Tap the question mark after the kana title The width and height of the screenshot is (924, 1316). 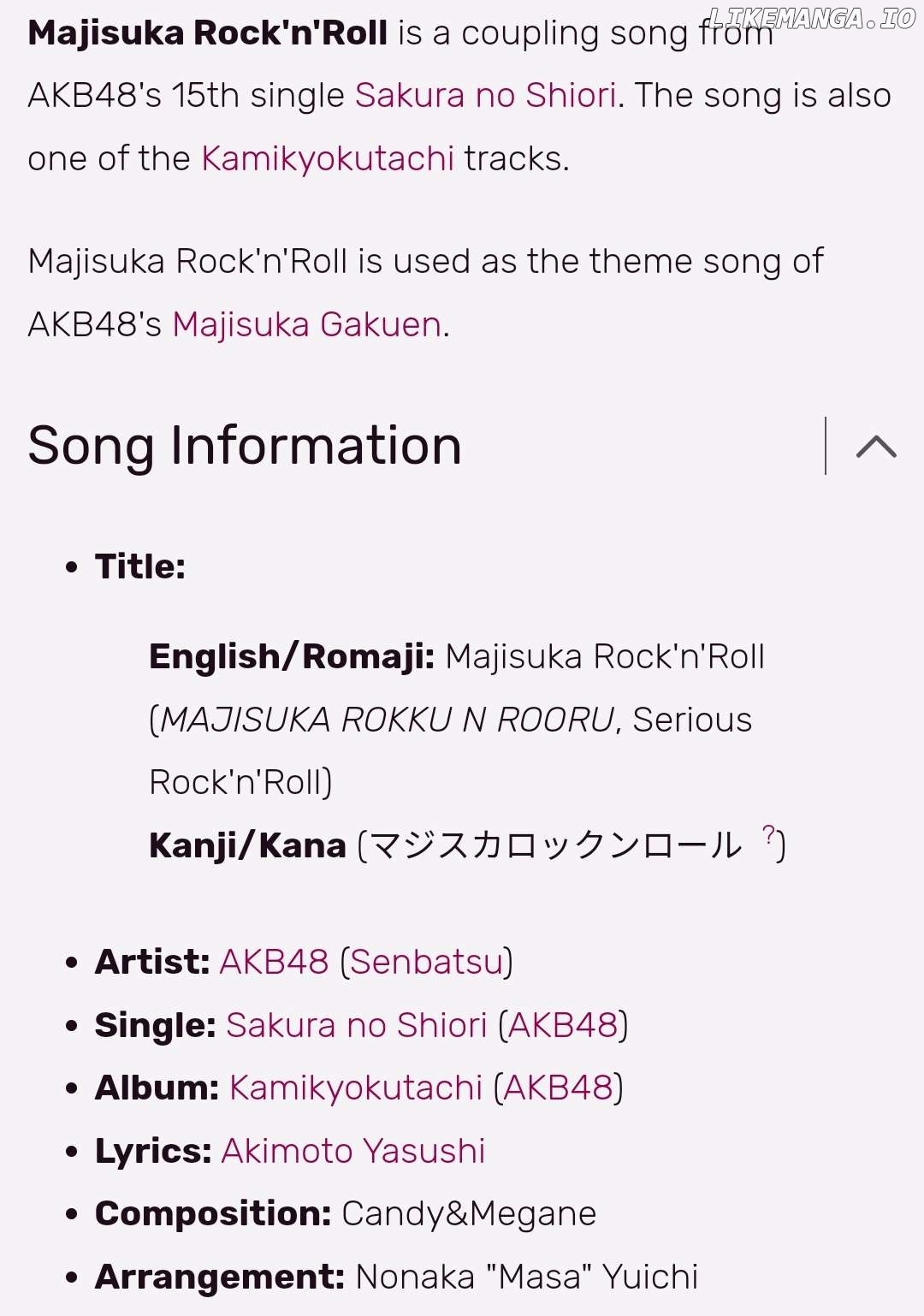768,835
